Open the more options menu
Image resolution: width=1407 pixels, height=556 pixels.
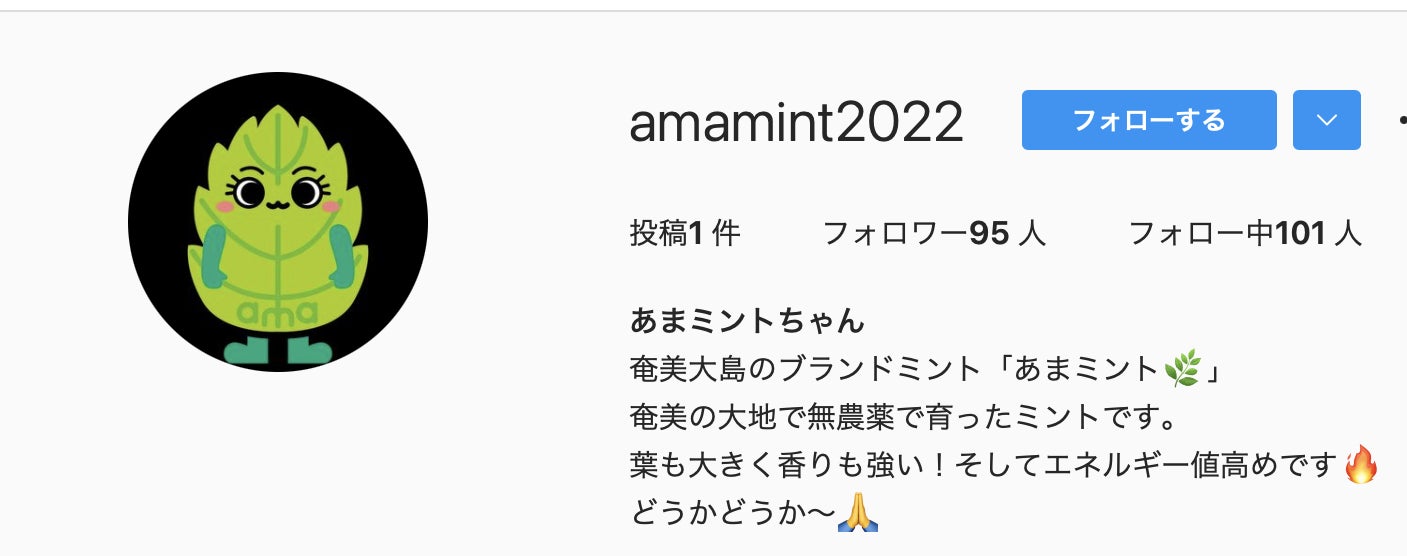(x=1402, y=120)
